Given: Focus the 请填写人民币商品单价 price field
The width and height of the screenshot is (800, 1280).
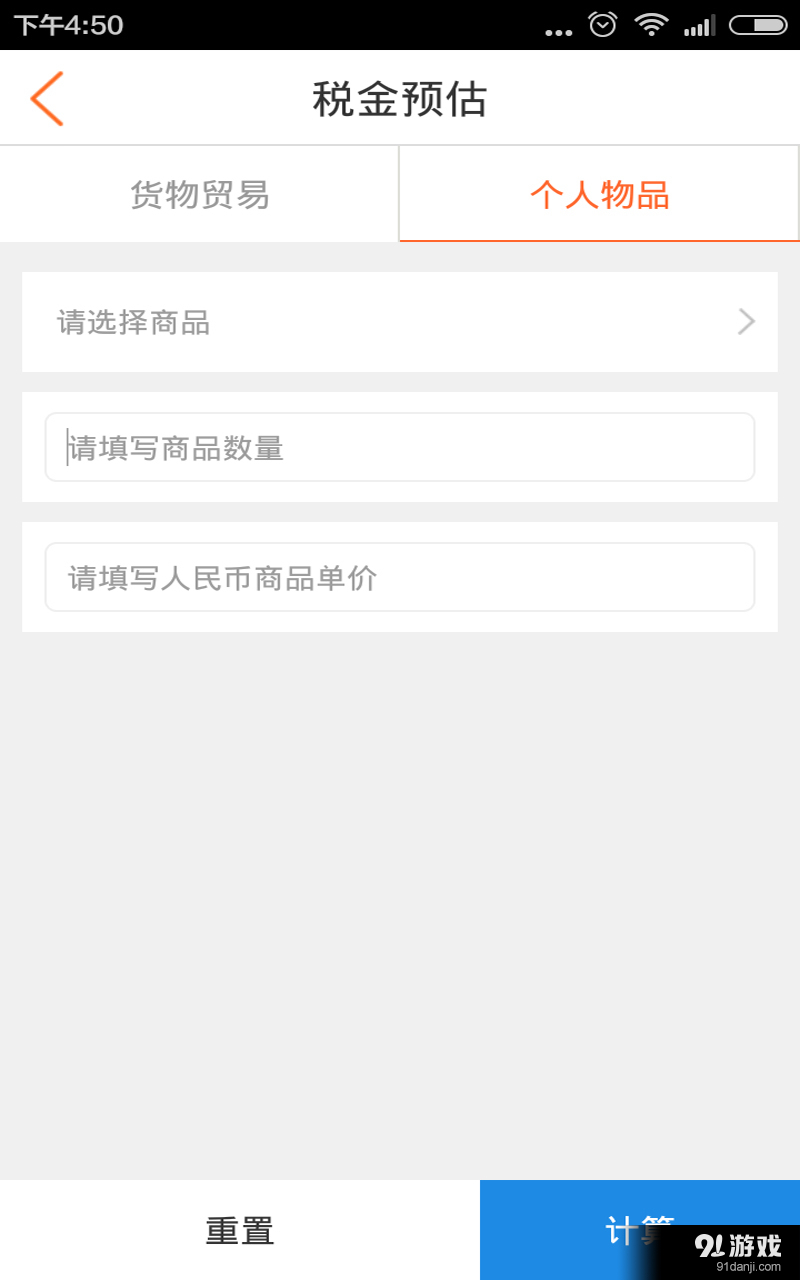Looking at the screenshot, I should click(400, 577).
